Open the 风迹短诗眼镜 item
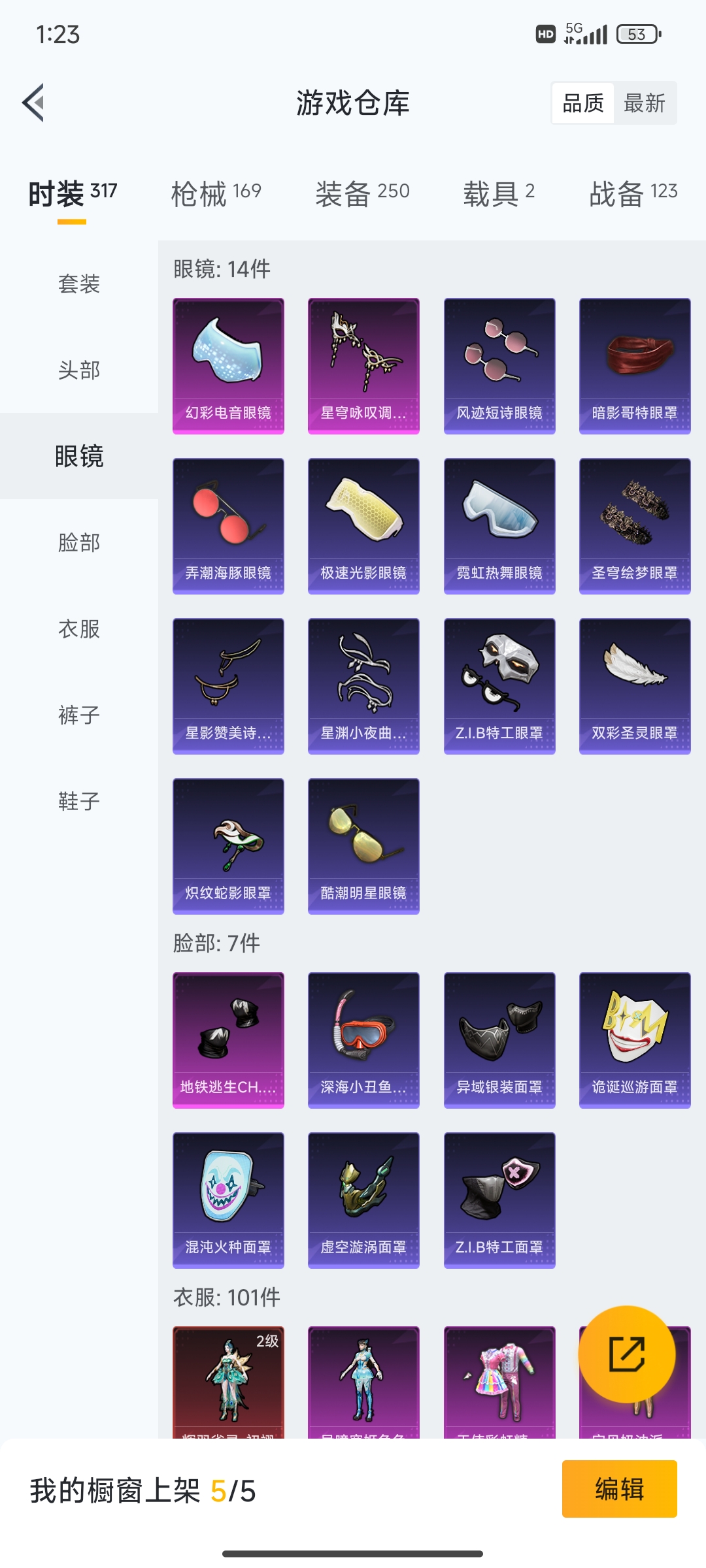Viewport: 706px width, 1568px height. pos(499,366)
